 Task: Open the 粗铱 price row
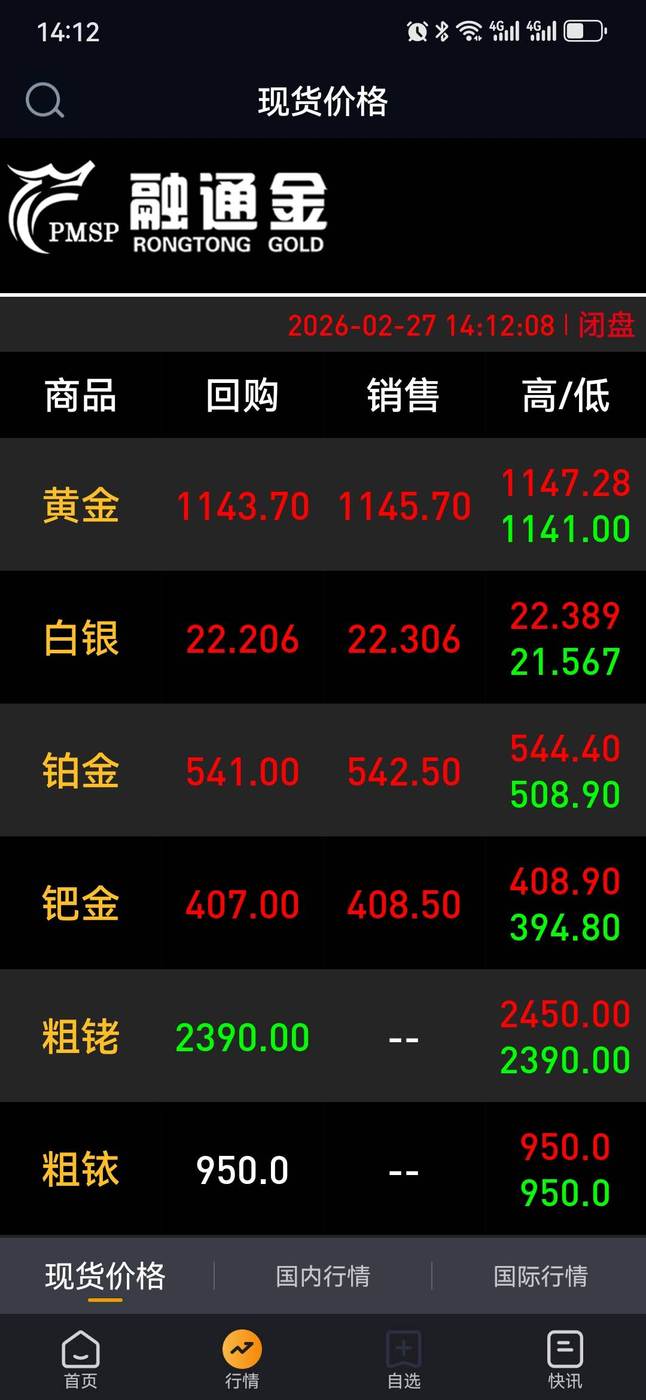click(322, 1169)
